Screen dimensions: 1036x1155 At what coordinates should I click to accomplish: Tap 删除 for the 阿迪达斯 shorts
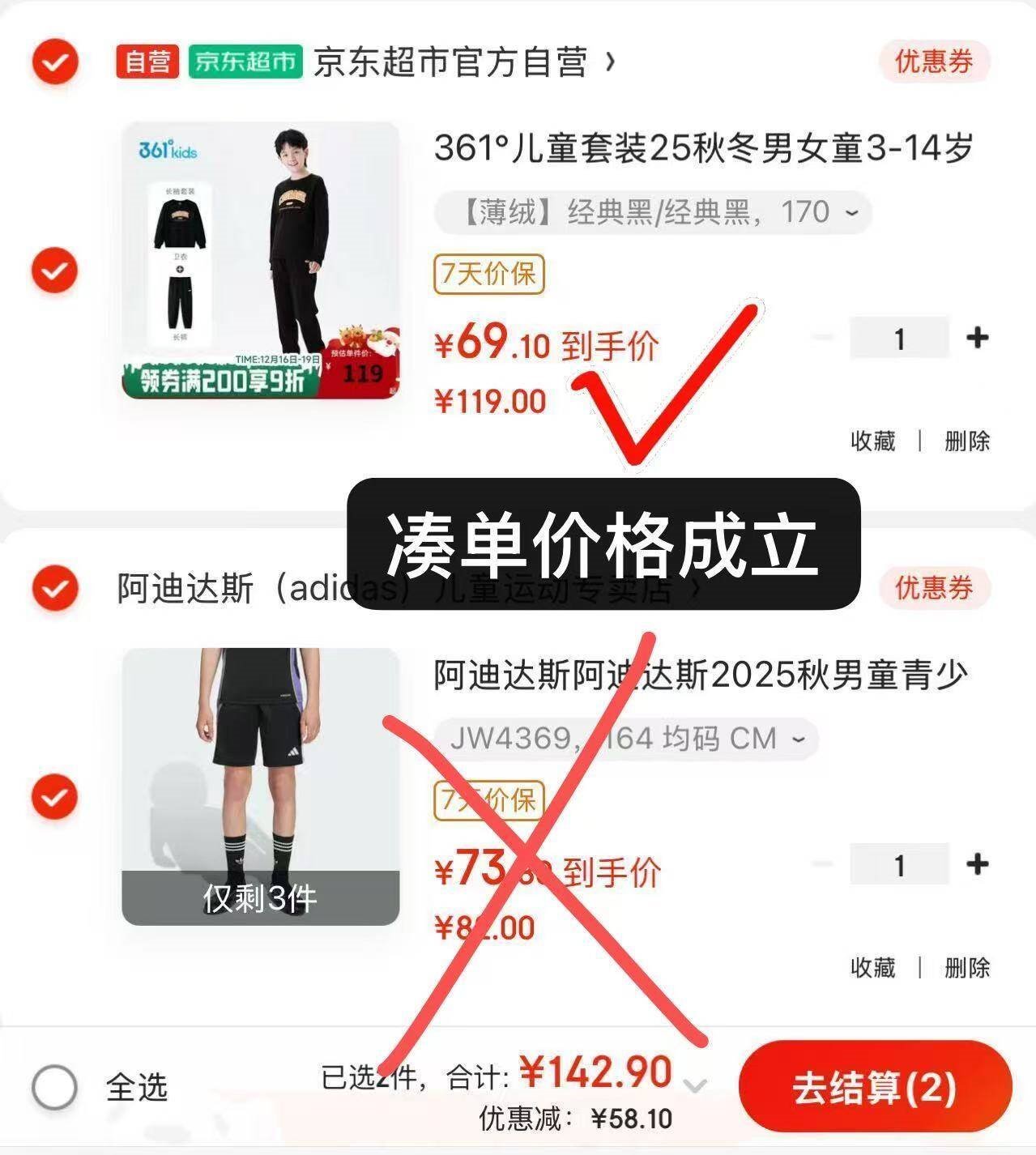click(967, 967)
